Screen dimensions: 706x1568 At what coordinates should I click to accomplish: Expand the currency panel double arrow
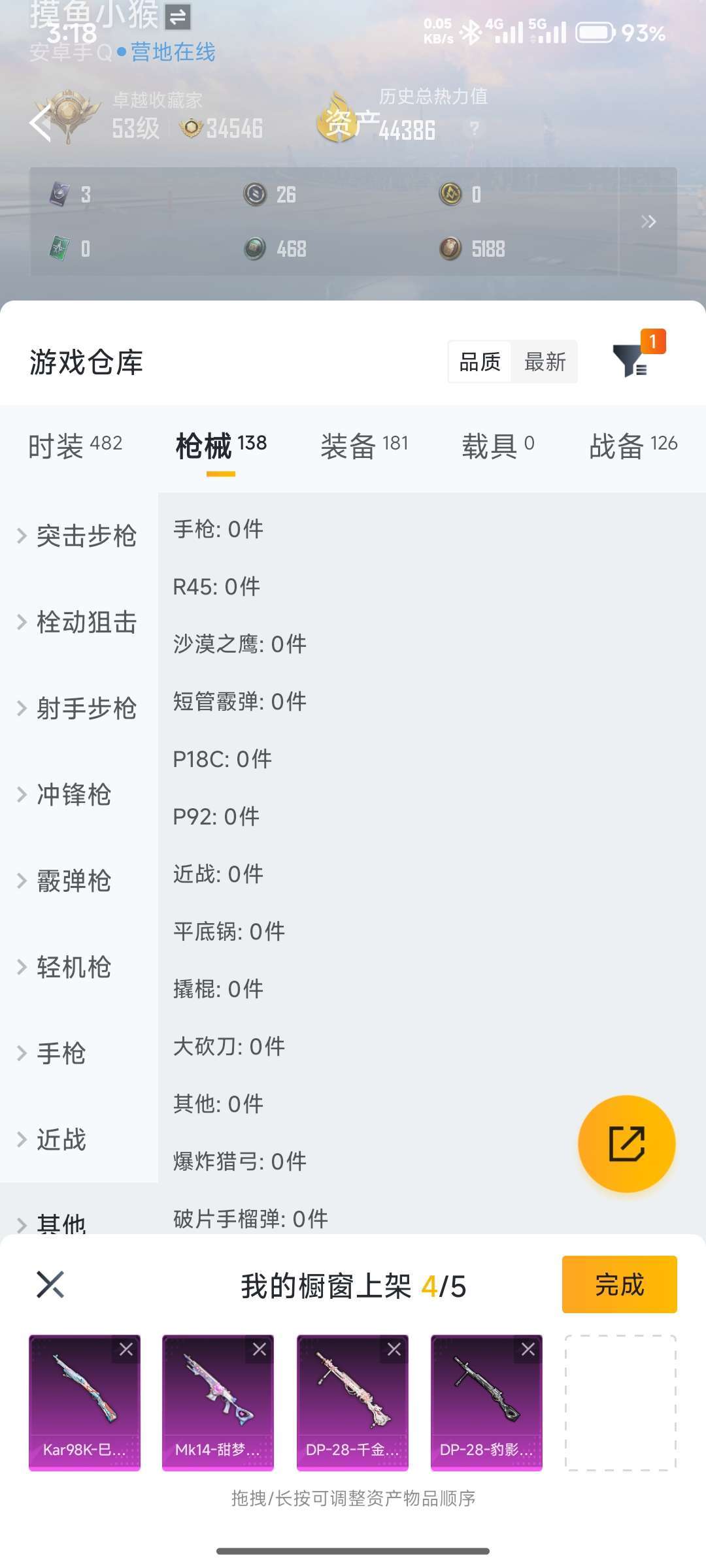tap(648, 221)
